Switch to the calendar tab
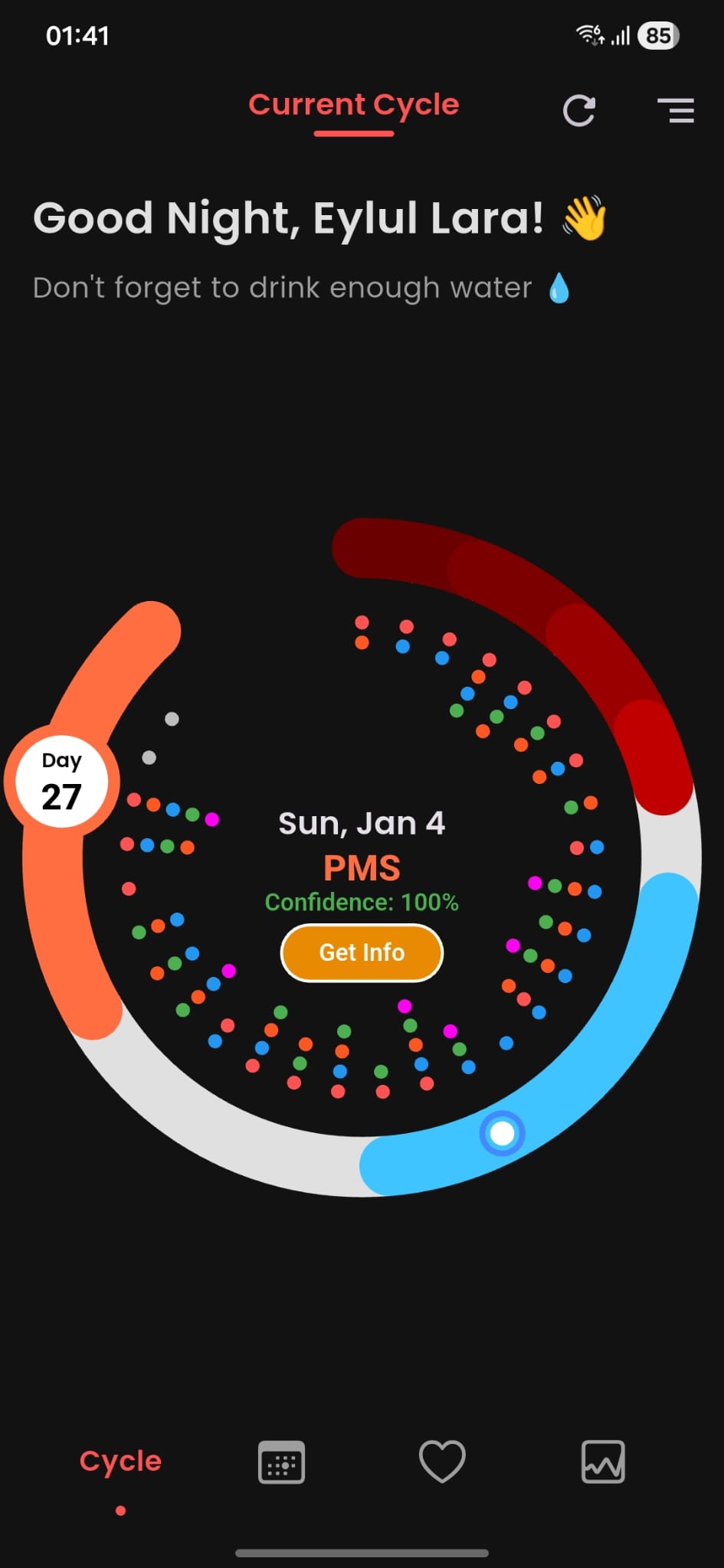This screenshot has width=724, height=1568. 281,1462
